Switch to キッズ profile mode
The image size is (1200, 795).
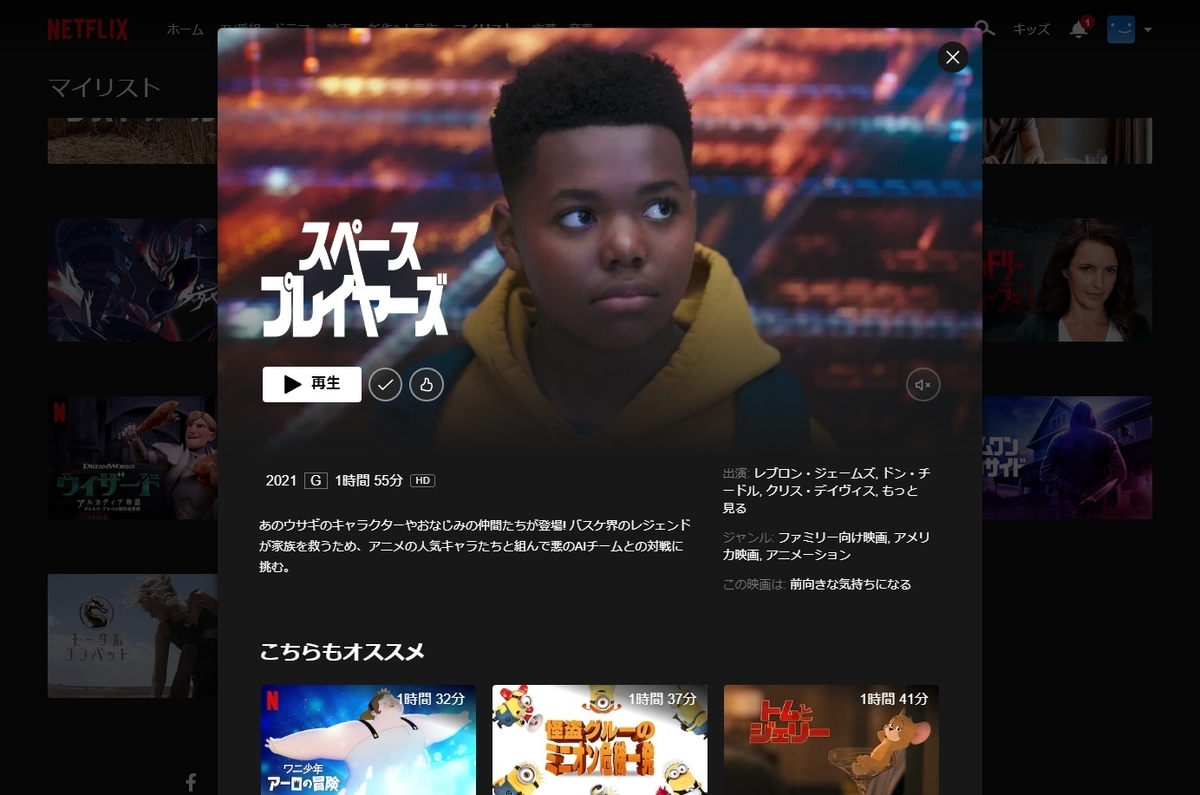click(x=1031, y=29)
